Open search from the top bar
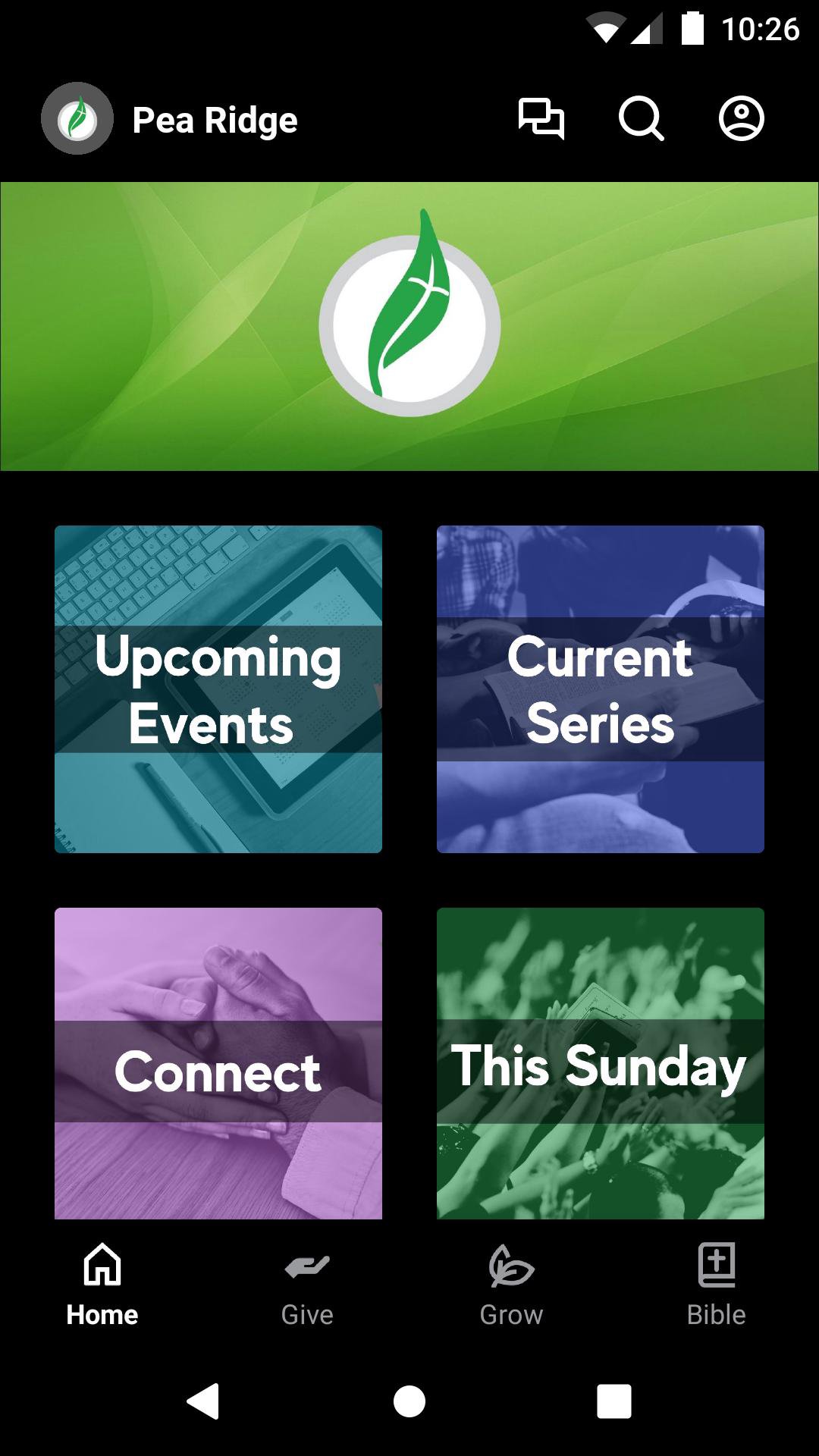This screenshot has height=1456, width=819. click(x=641, y=119)
